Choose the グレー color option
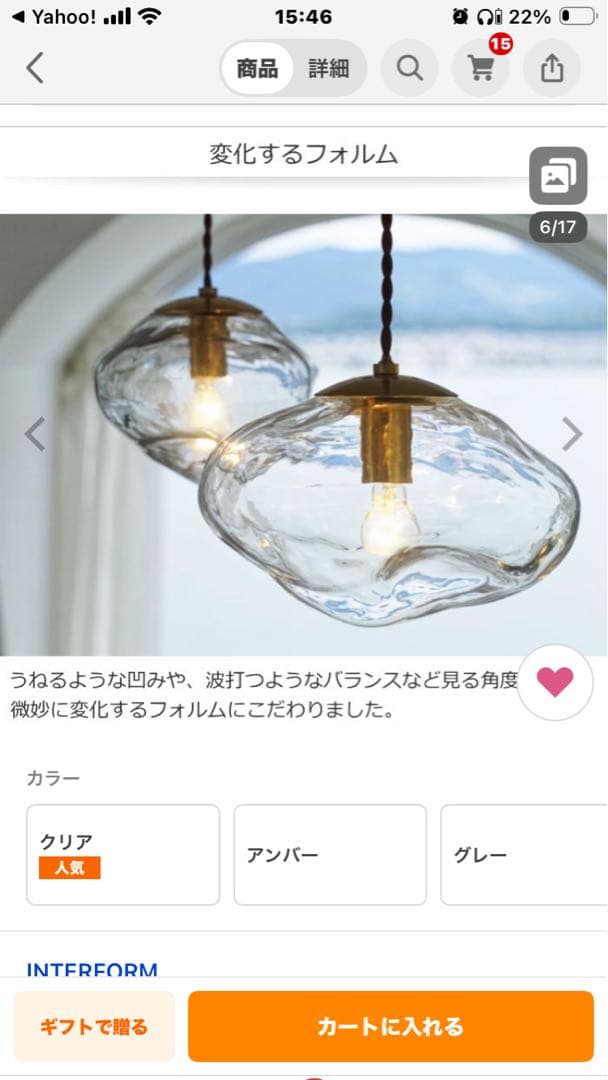The width and height of the screenshot is (608, 1080). [524, 855]
